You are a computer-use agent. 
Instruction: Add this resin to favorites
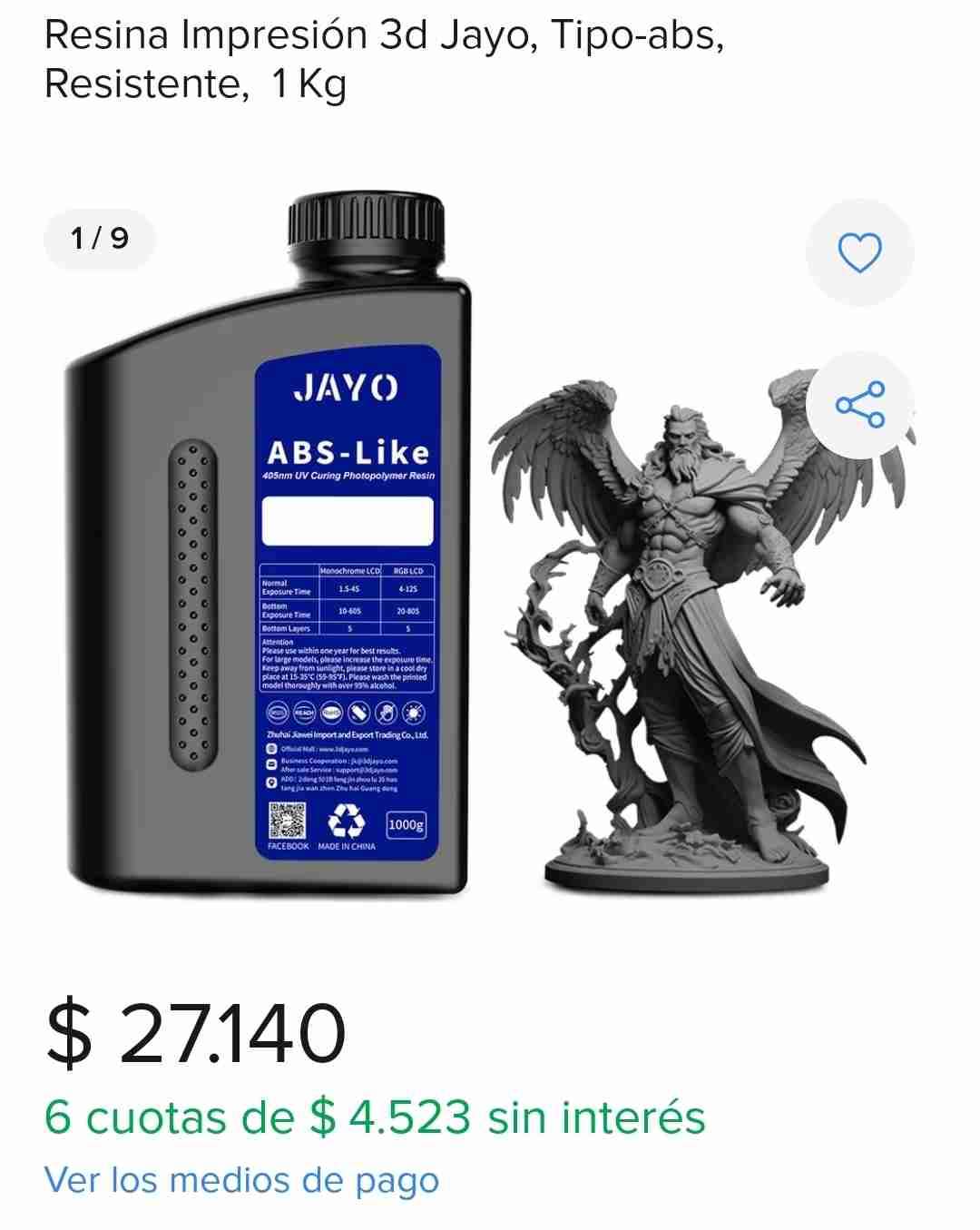[859, 251]
